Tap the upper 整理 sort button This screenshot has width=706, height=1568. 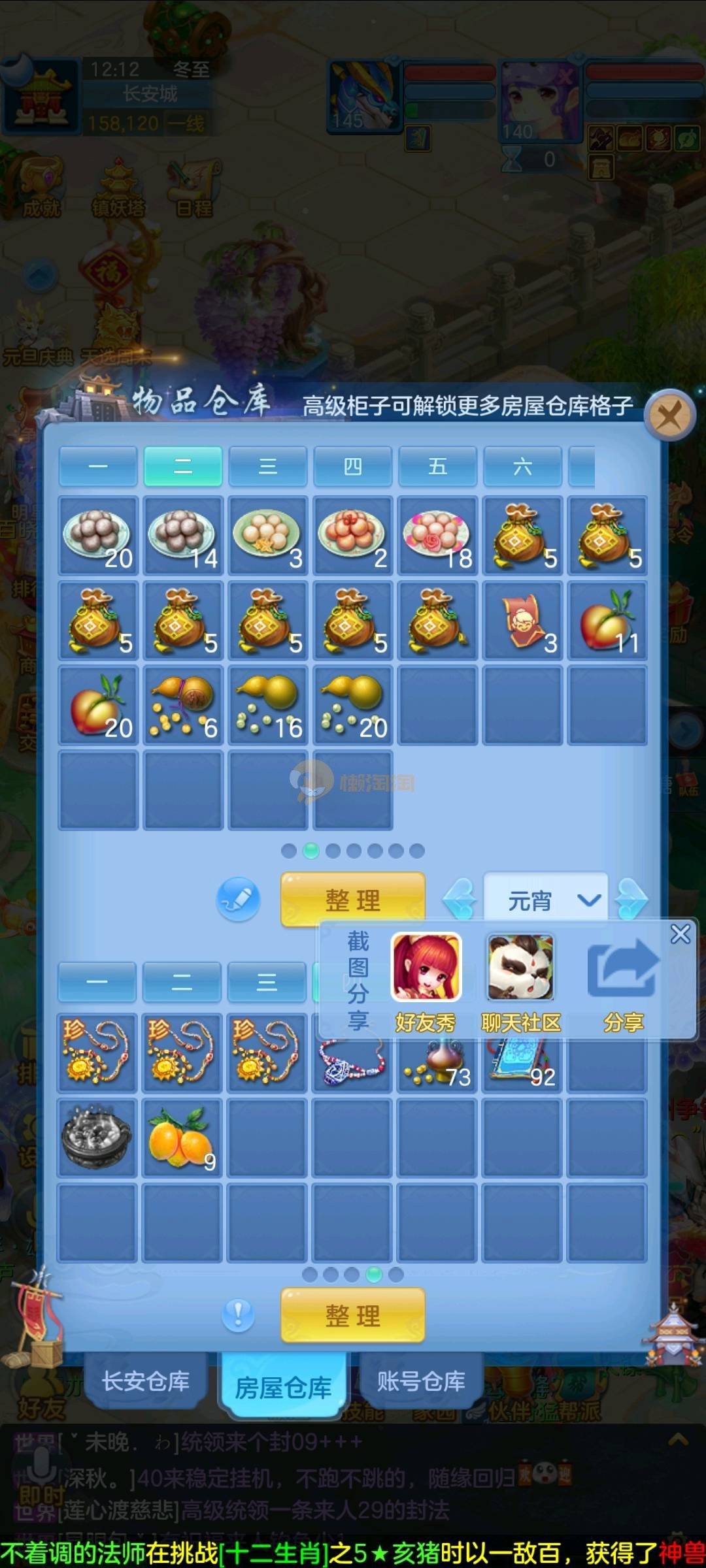[x=352, y=900]
